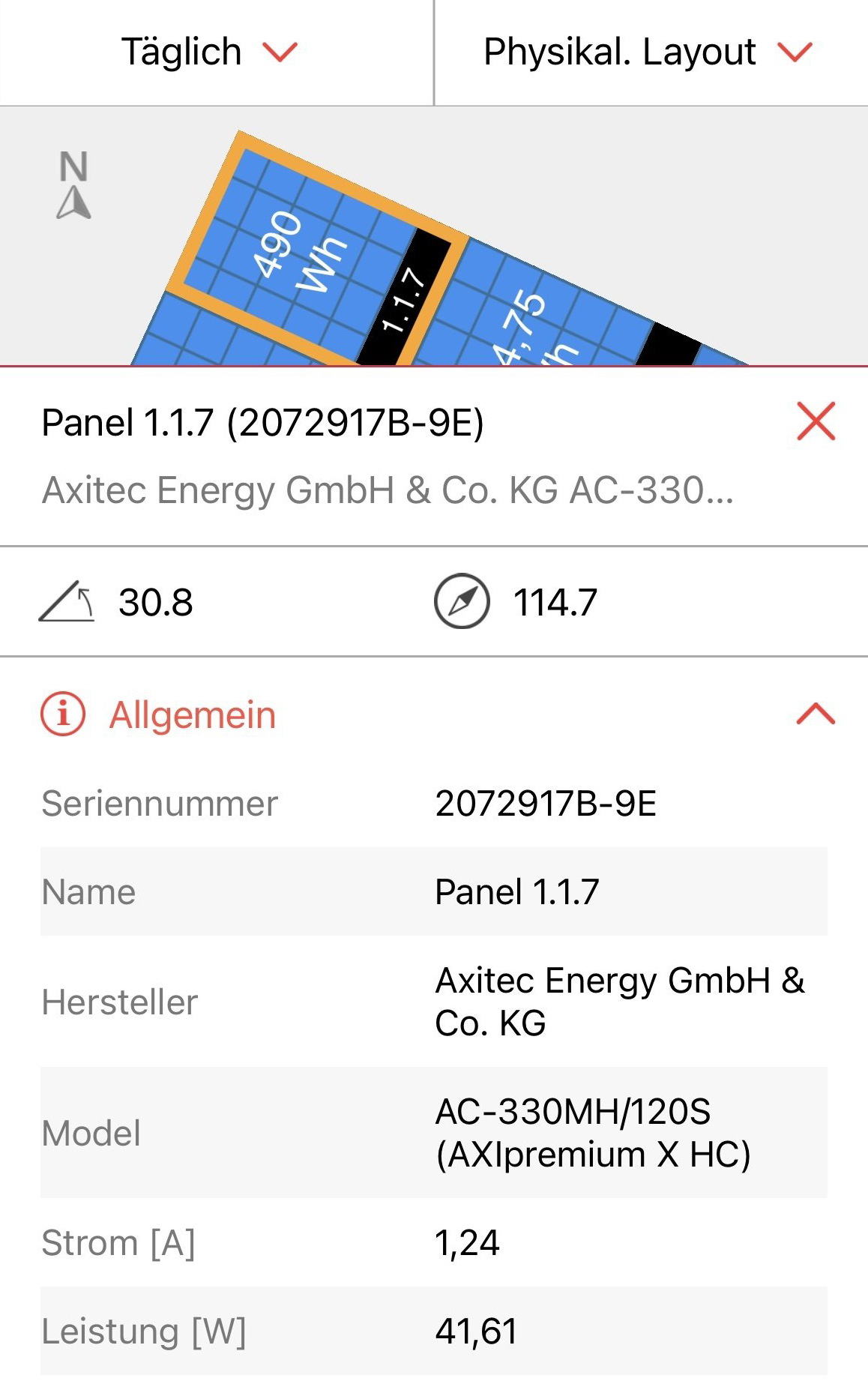Open the Physikal. Layout view dropdown
The height and width of the screenshot is (1387, 868).
(x=647, y=52)
